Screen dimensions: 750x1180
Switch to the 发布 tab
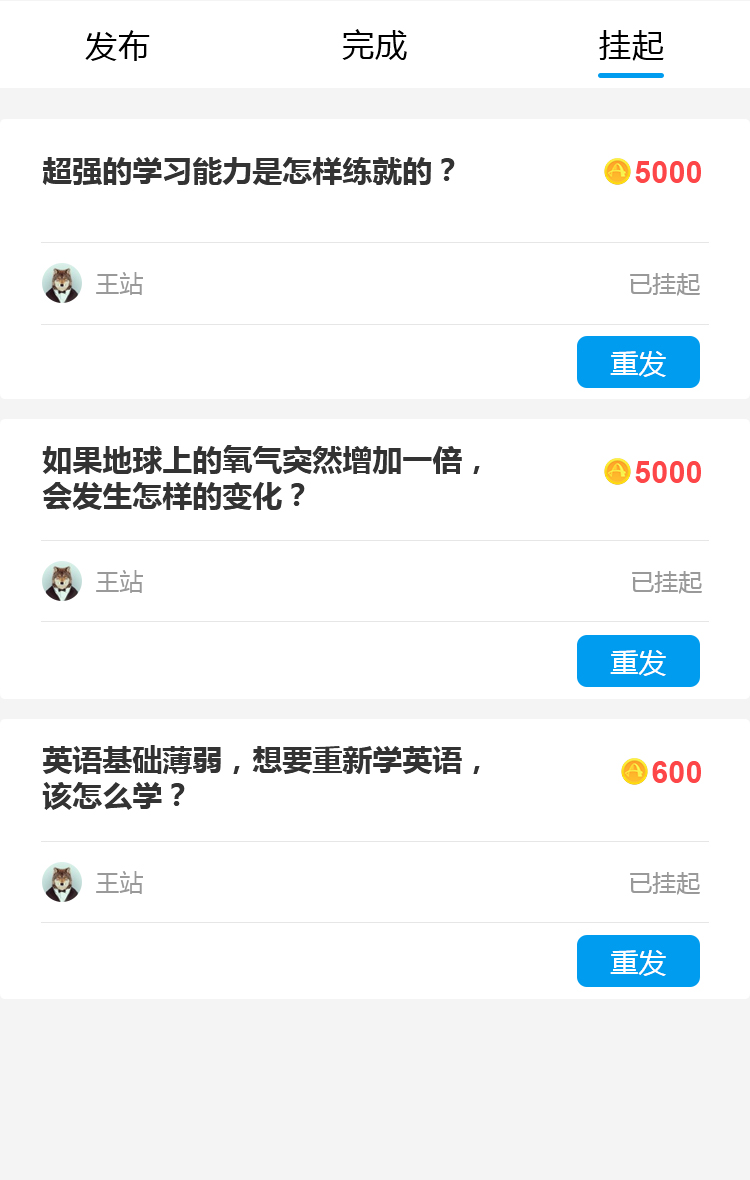click(x=117, y=46)
